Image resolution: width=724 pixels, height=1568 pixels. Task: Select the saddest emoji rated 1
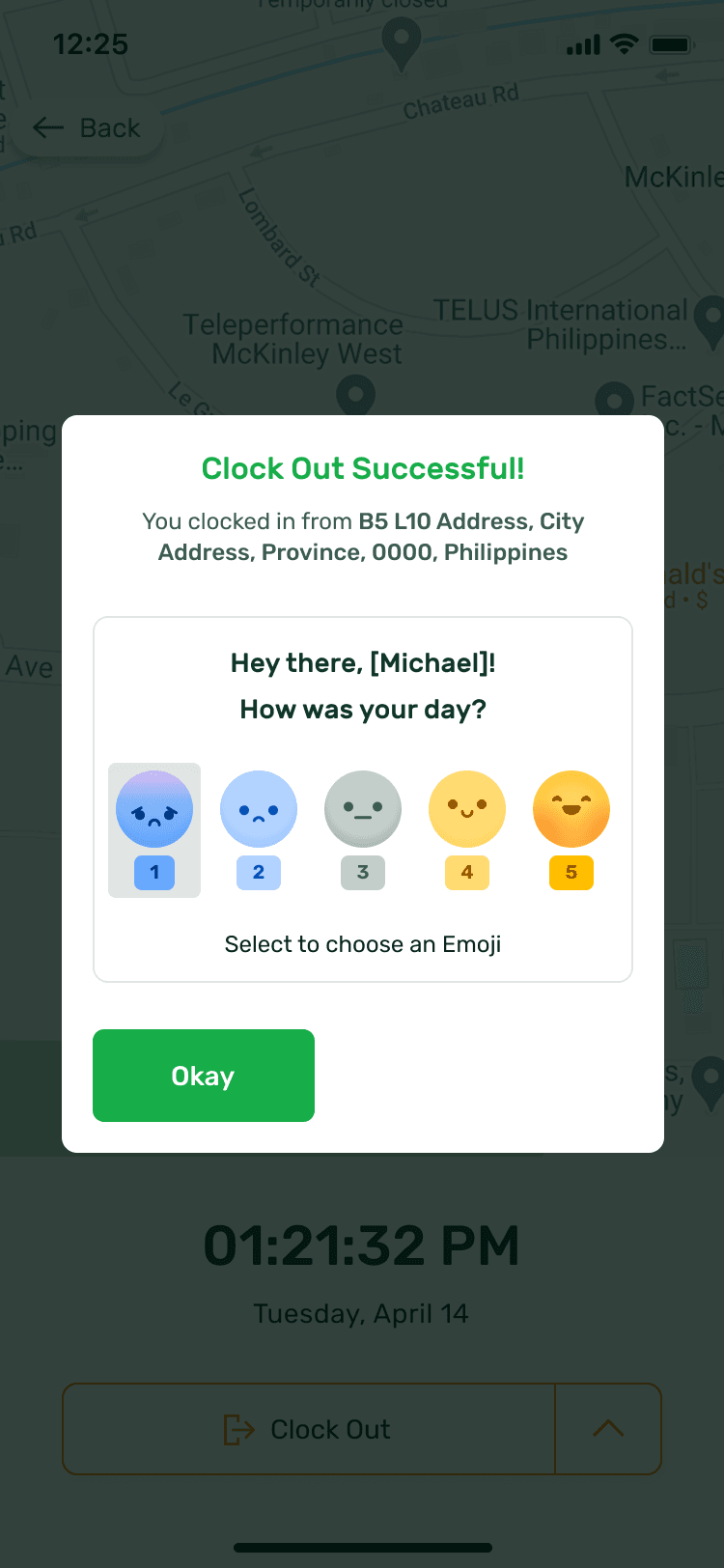pyautogui.click(x=153, y=809)
